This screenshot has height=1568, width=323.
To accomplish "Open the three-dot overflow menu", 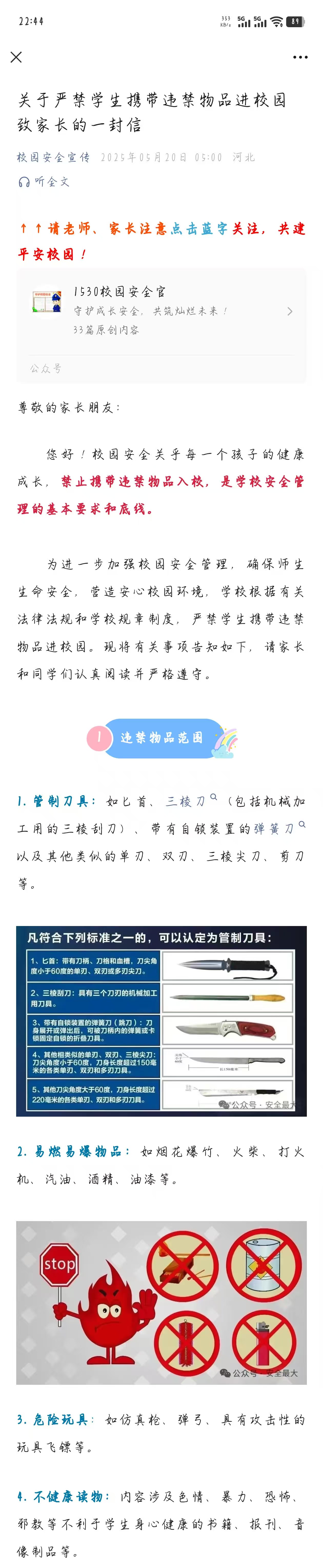I will 300,57.
